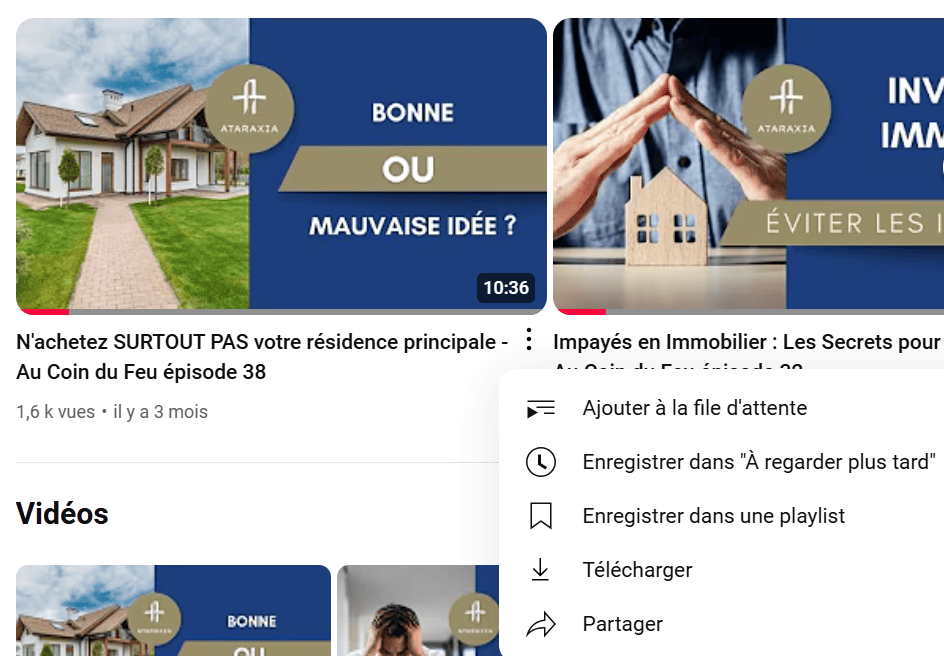Select Ajouter à la file d'attente
Screen dimensions: 944x656
[x=694, y=408]
